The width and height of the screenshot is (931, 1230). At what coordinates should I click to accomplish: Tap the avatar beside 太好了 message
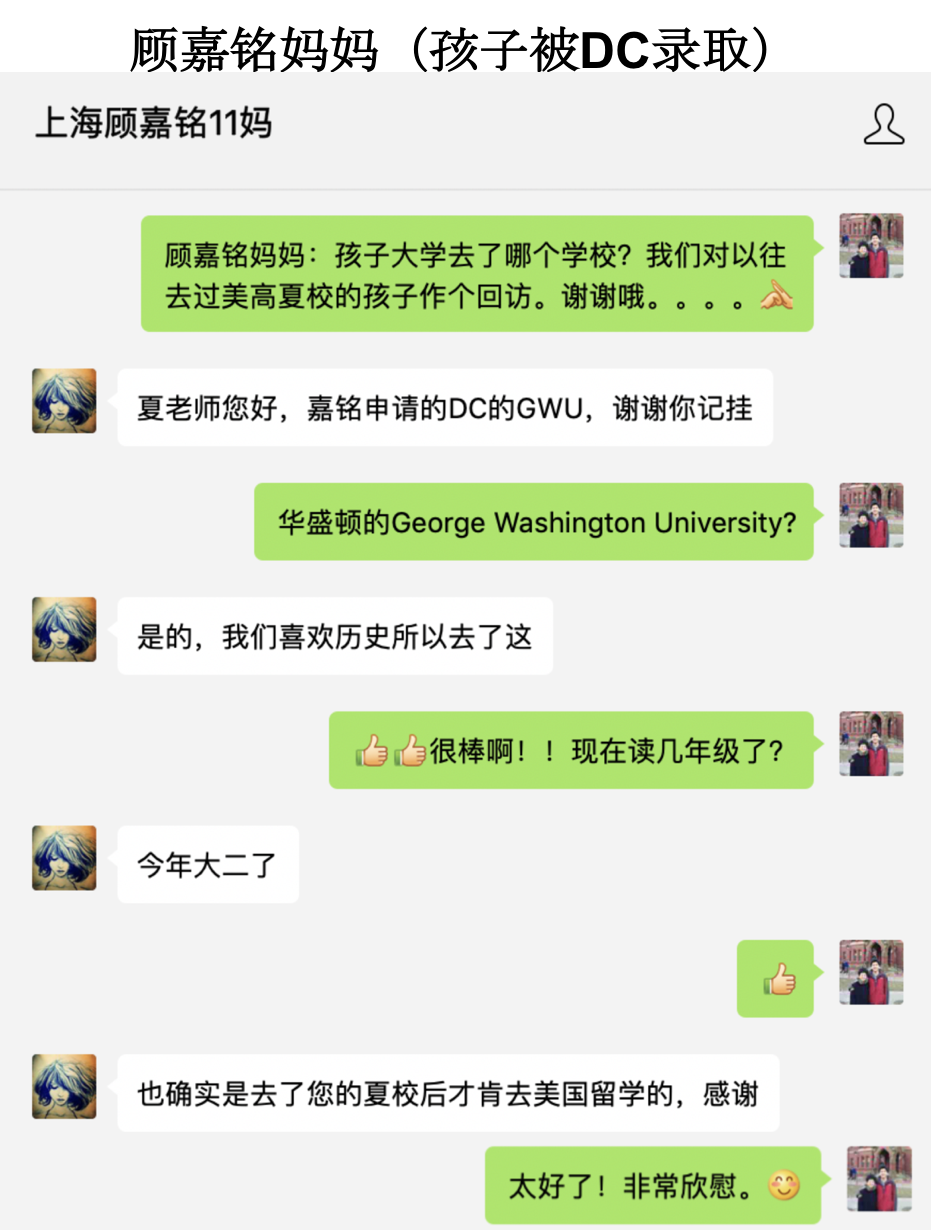click(x=878, y=1179)
